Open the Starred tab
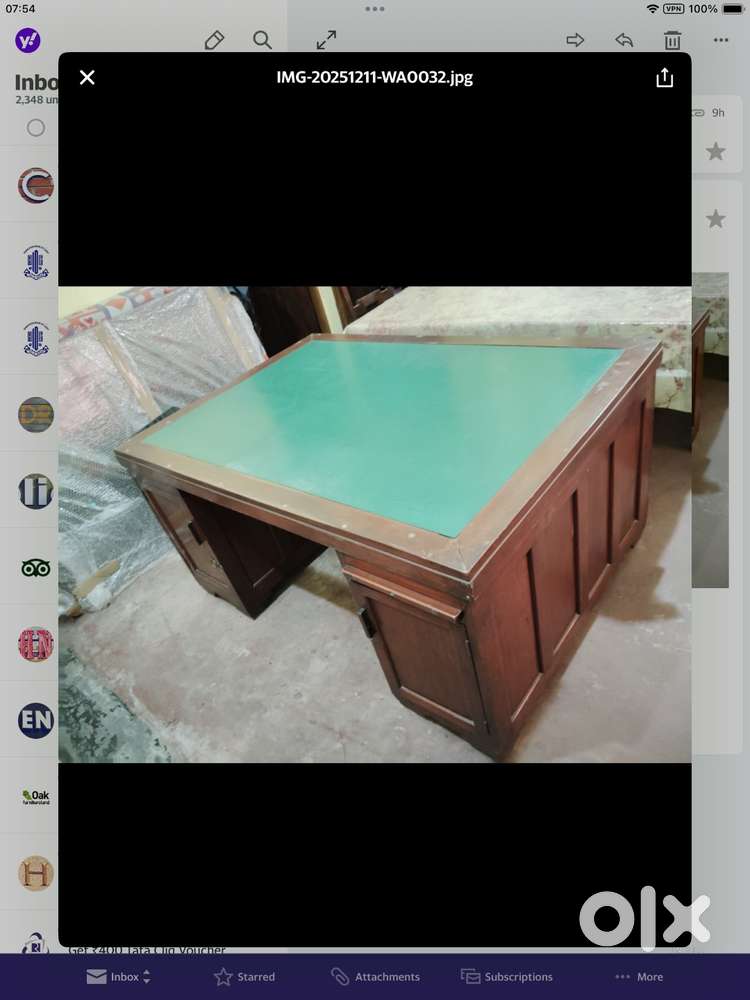The width and height of the screenshot is (750, 1000). (244, 976)
